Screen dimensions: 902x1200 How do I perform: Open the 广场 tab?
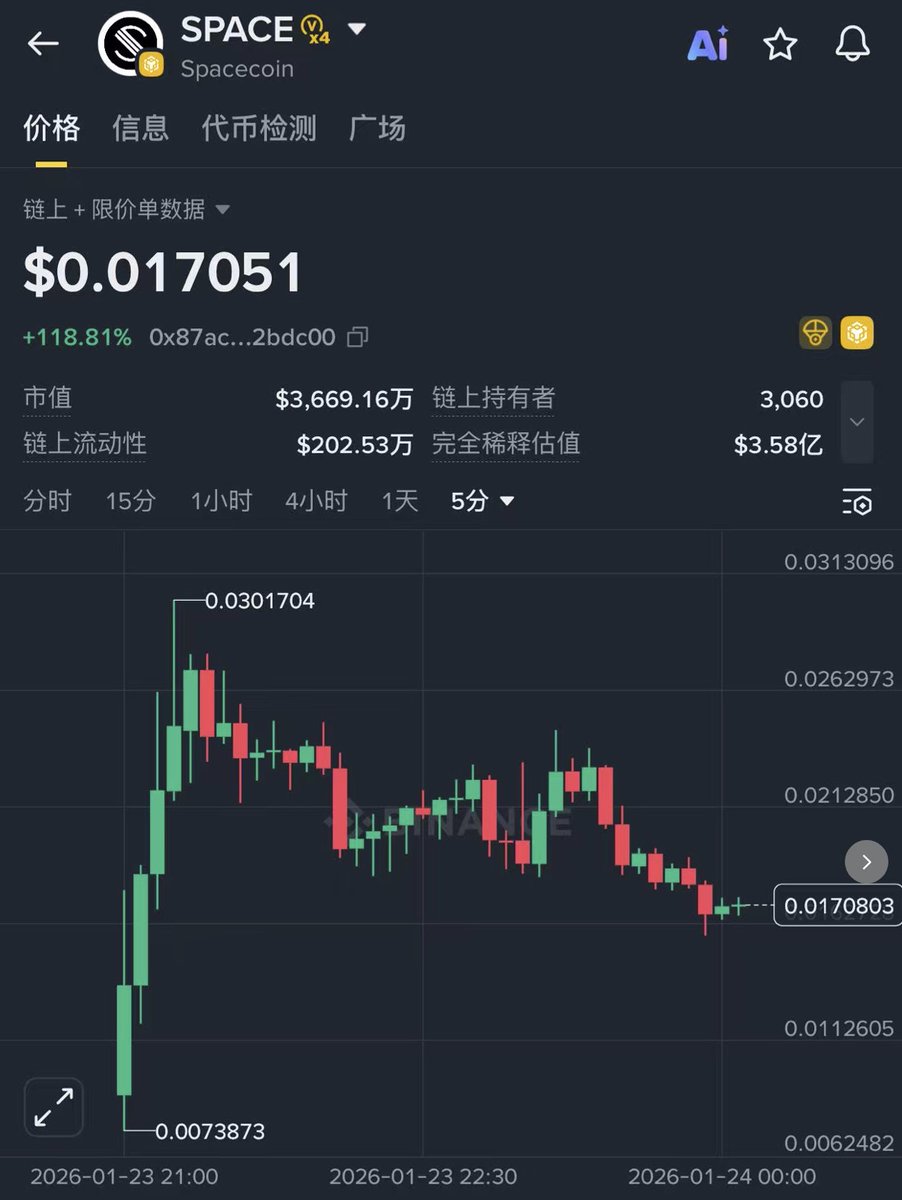(377, 128)
